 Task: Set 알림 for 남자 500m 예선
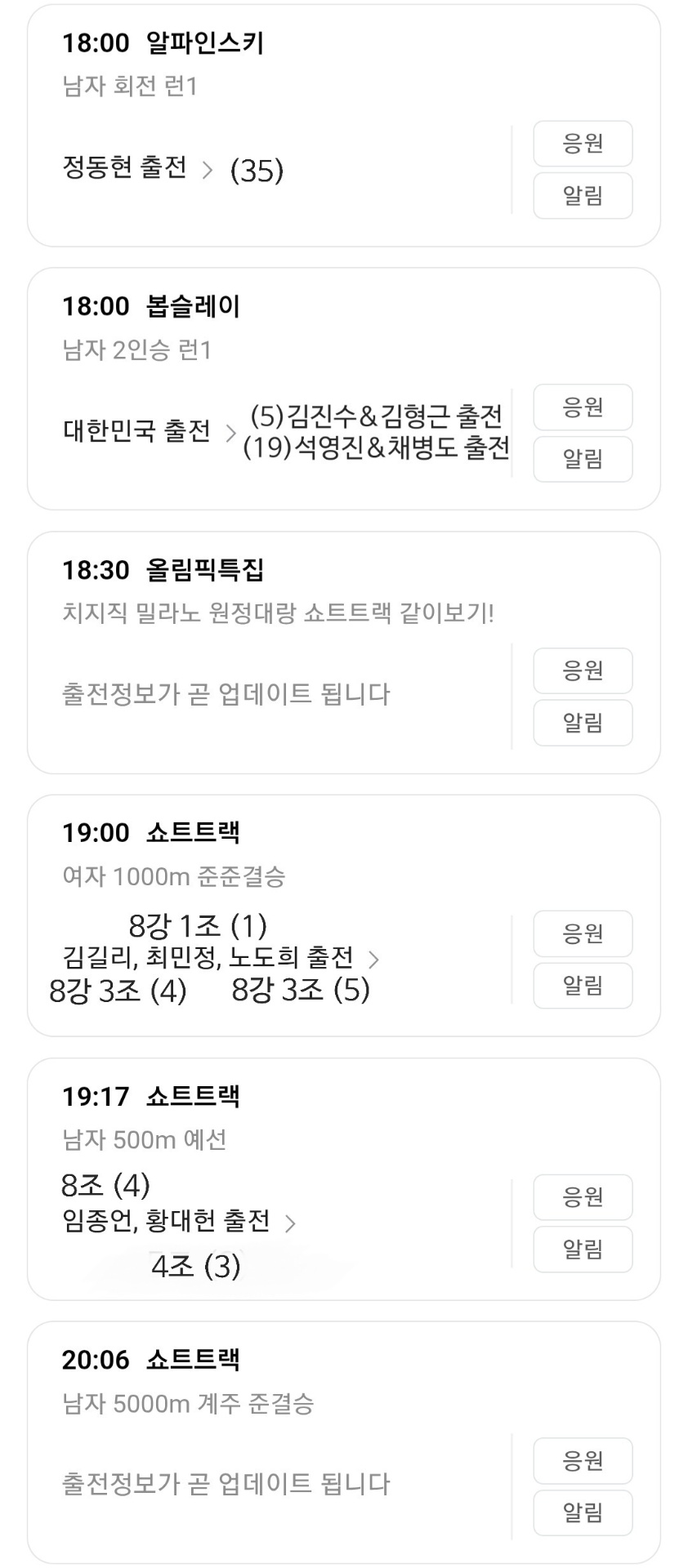[x=583, y=1249]
